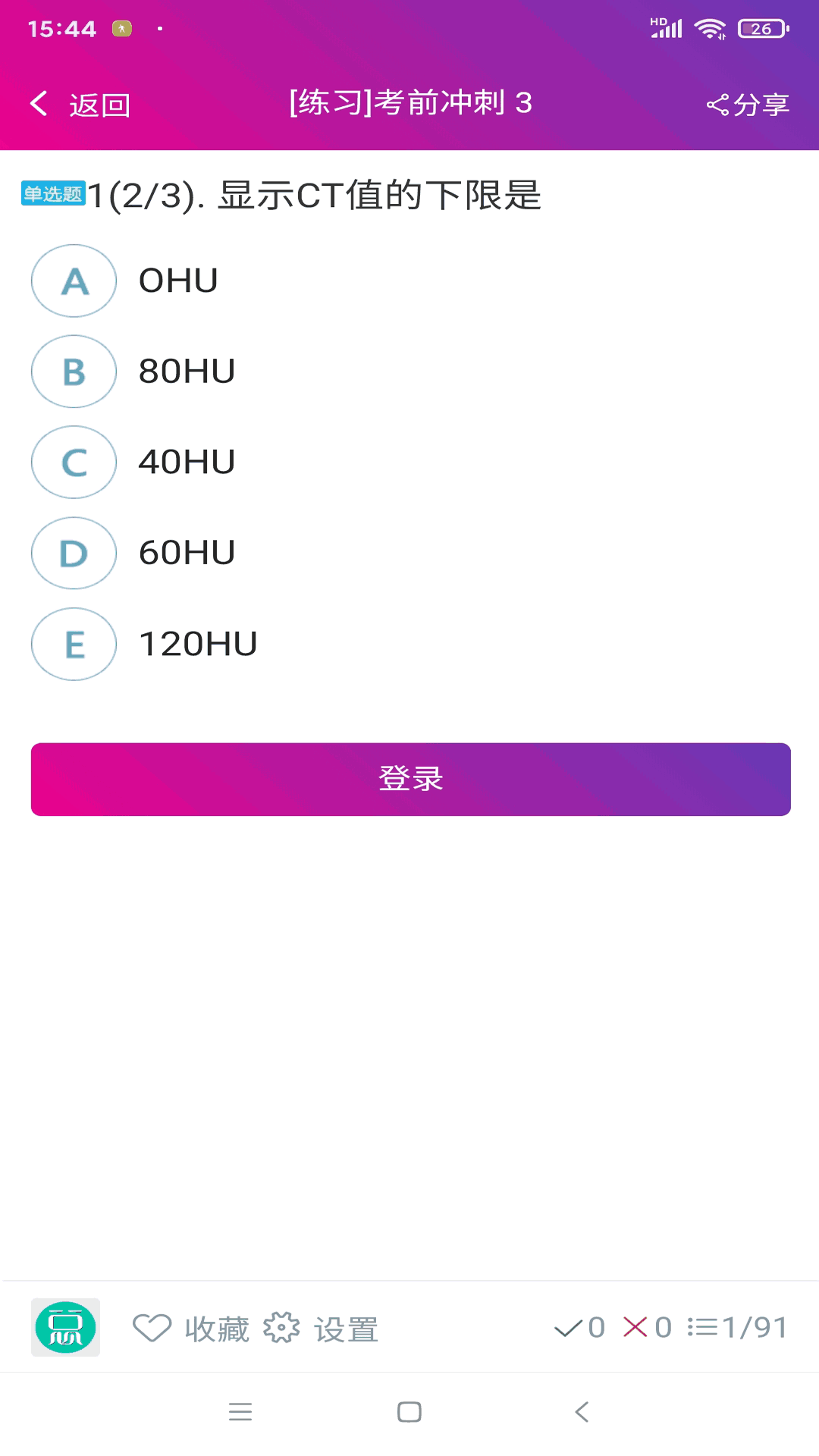Go back using the 返回 button
The height and width of the screenshot is (1456, 819).
80,105
